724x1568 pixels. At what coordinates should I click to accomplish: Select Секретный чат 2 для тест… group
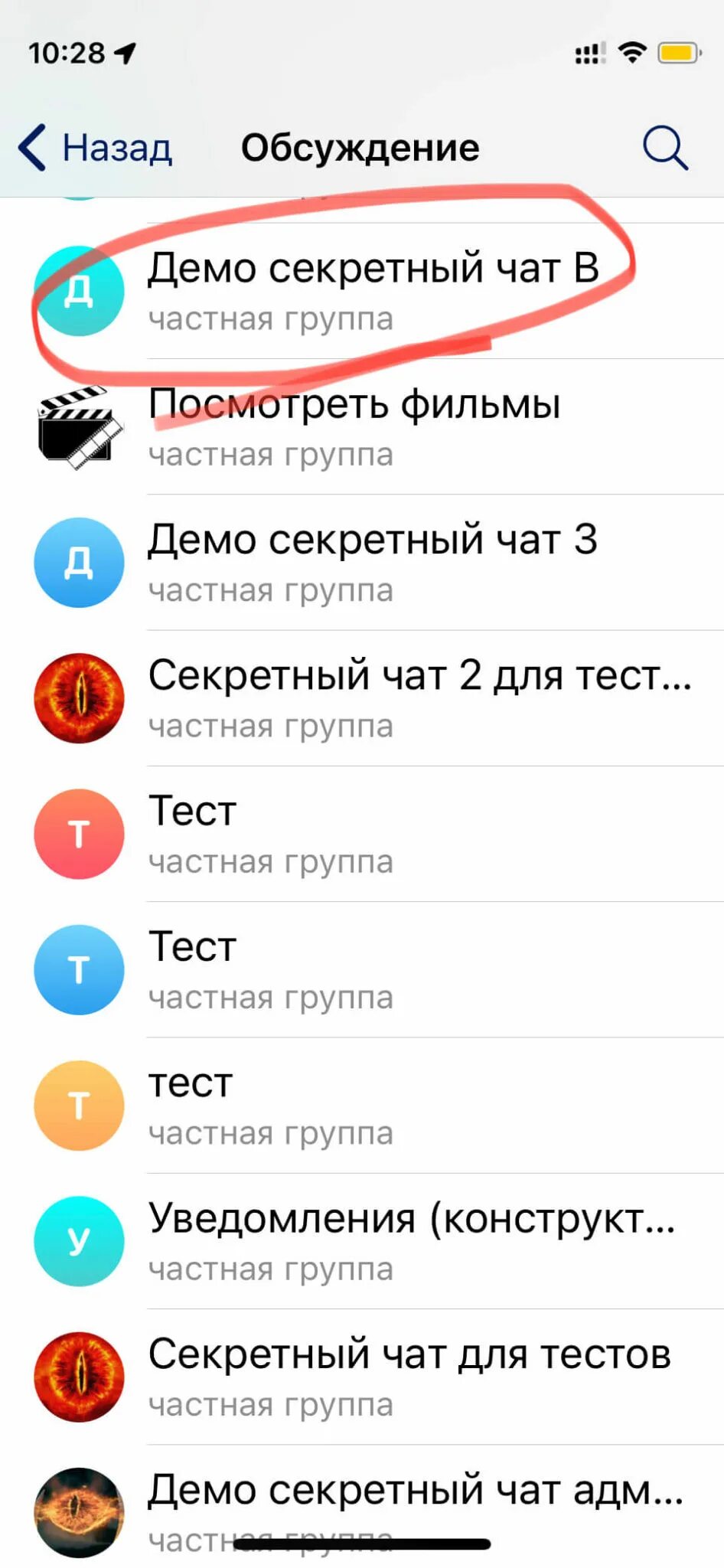[x=419, y=698]
